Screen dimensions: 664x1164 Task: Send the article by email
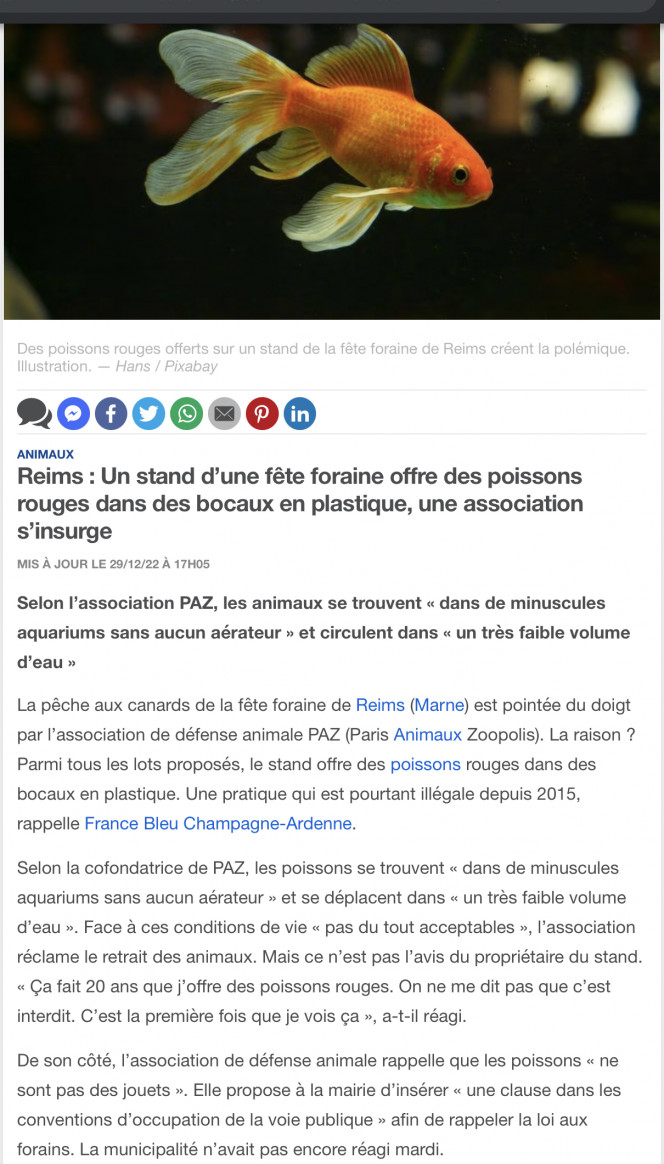click(x=224, y=413)
